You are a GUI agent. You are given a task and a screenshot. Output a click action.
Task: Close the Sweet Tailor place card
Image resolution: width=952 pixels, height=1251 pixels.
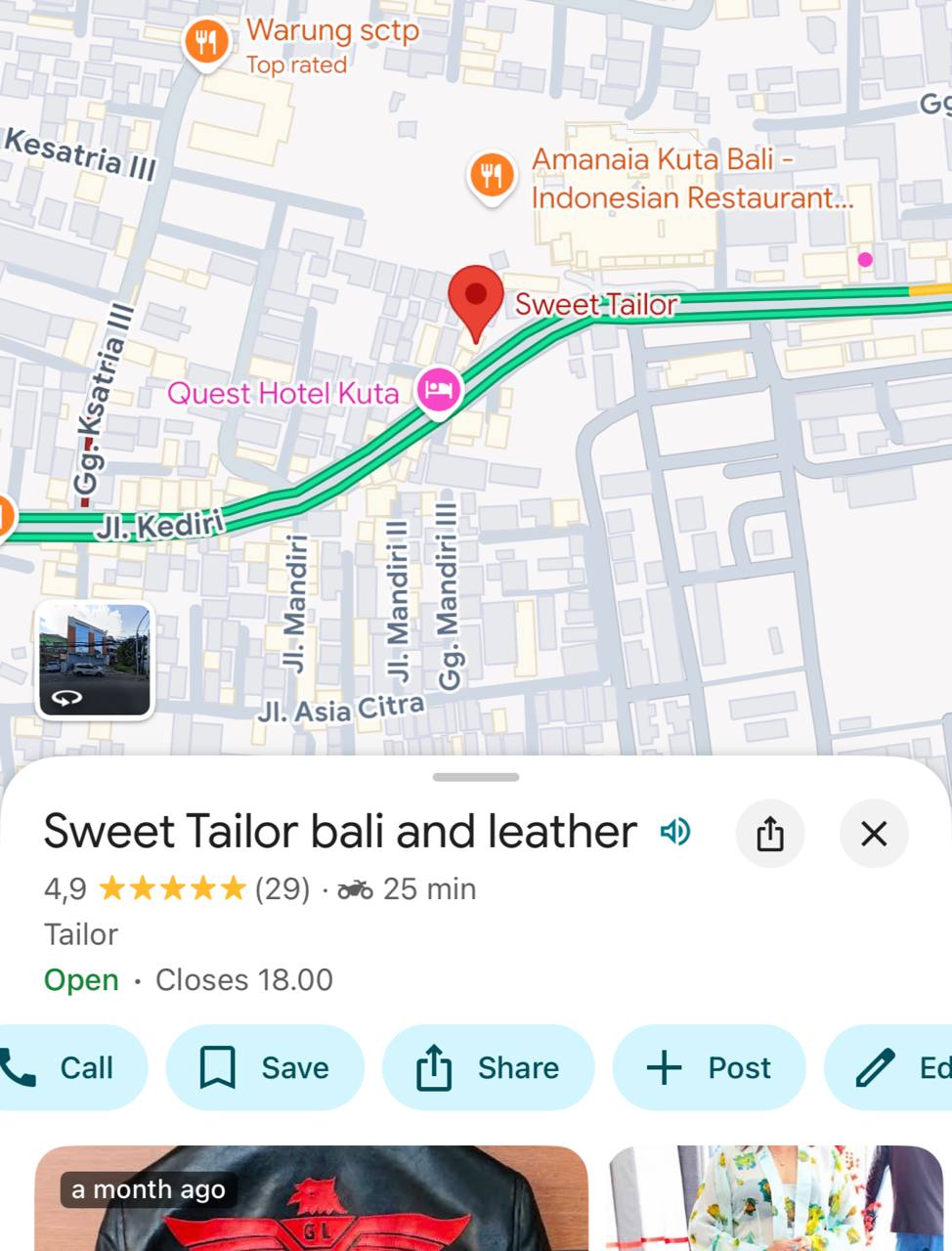coord(874,834)
